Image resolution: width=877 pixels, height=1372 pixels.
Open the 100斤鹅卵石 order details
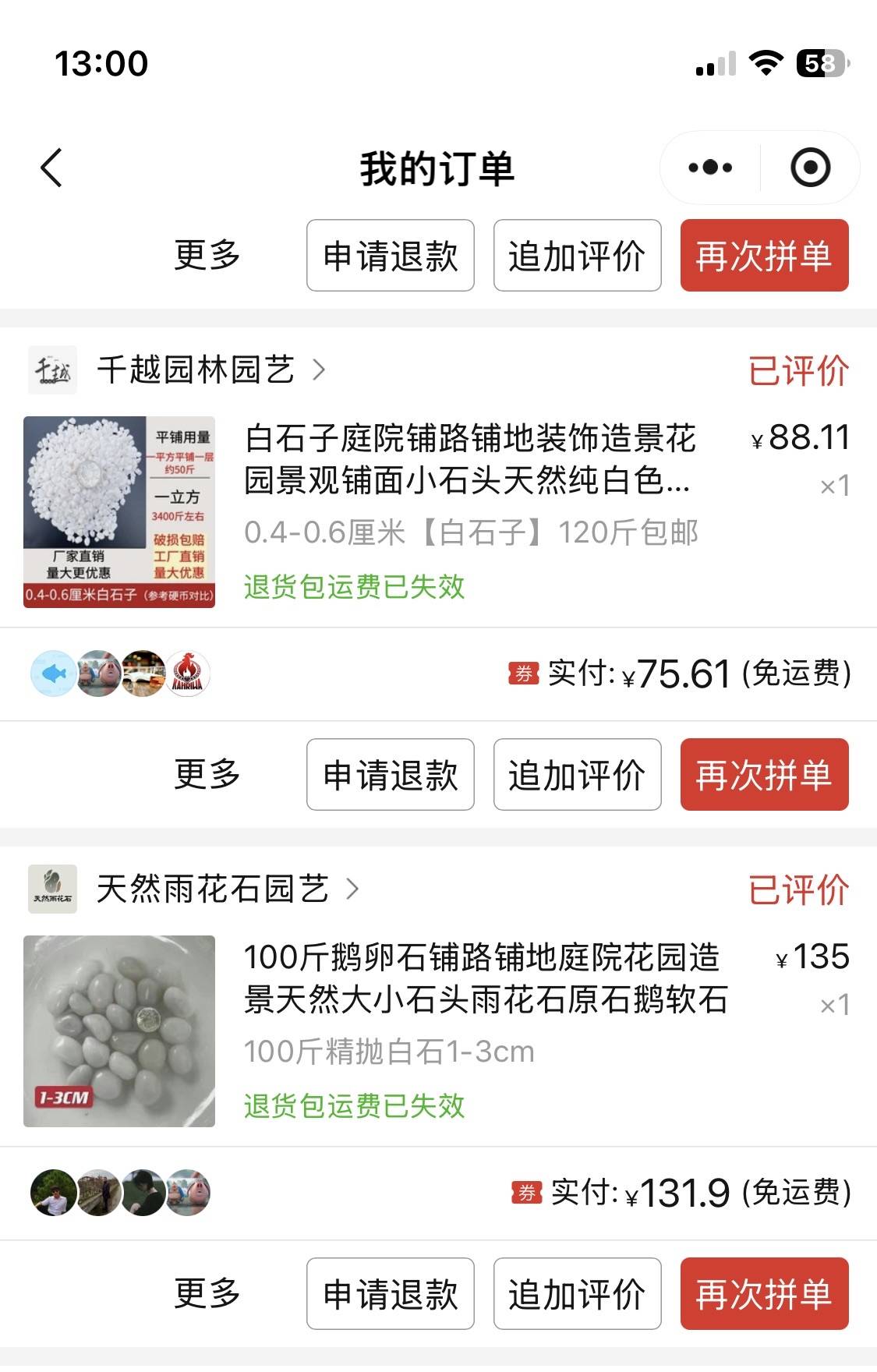coord(483,979)
